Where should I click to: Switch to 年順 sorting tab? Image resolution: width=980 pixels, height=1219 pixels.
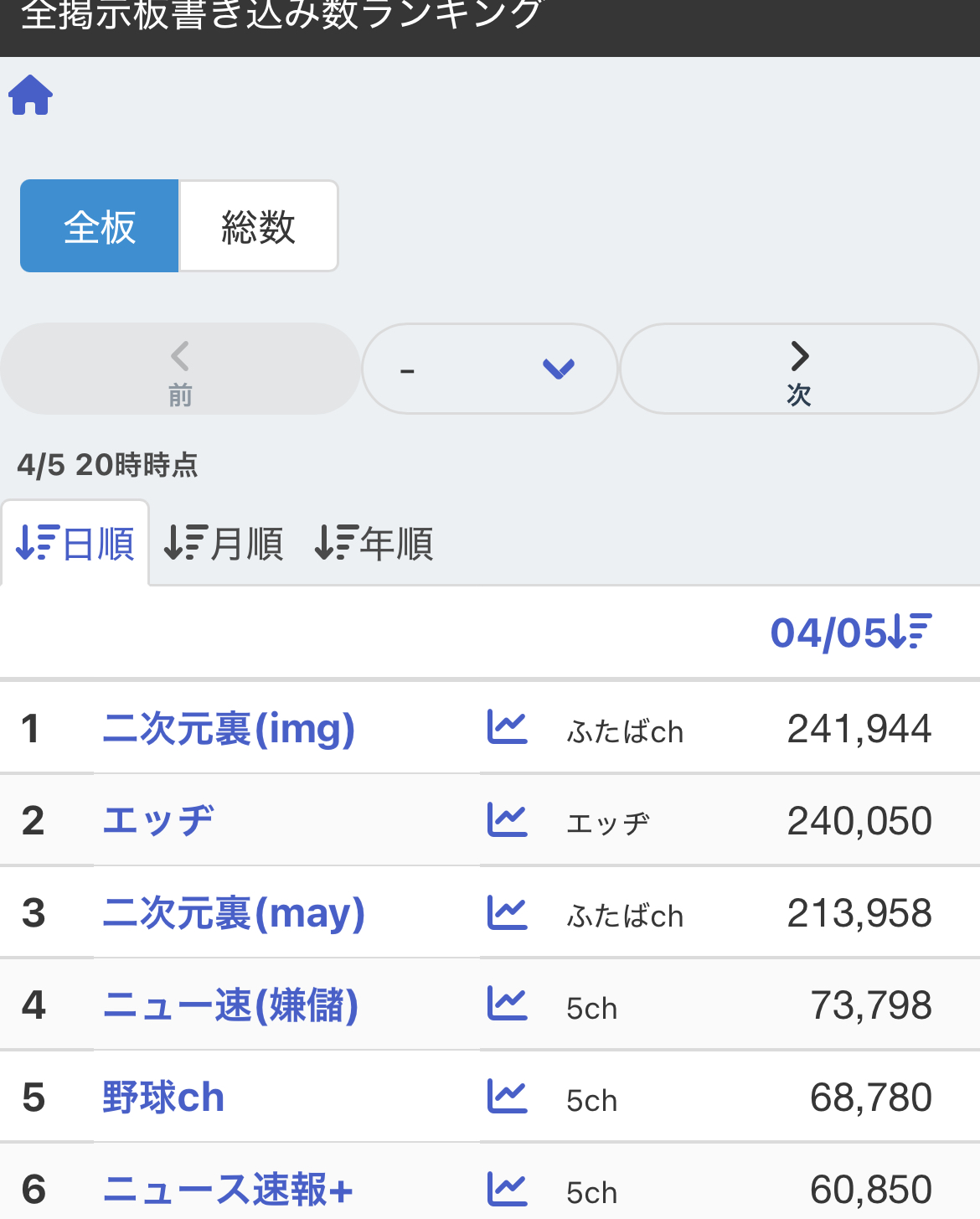(x=374, y=543)
